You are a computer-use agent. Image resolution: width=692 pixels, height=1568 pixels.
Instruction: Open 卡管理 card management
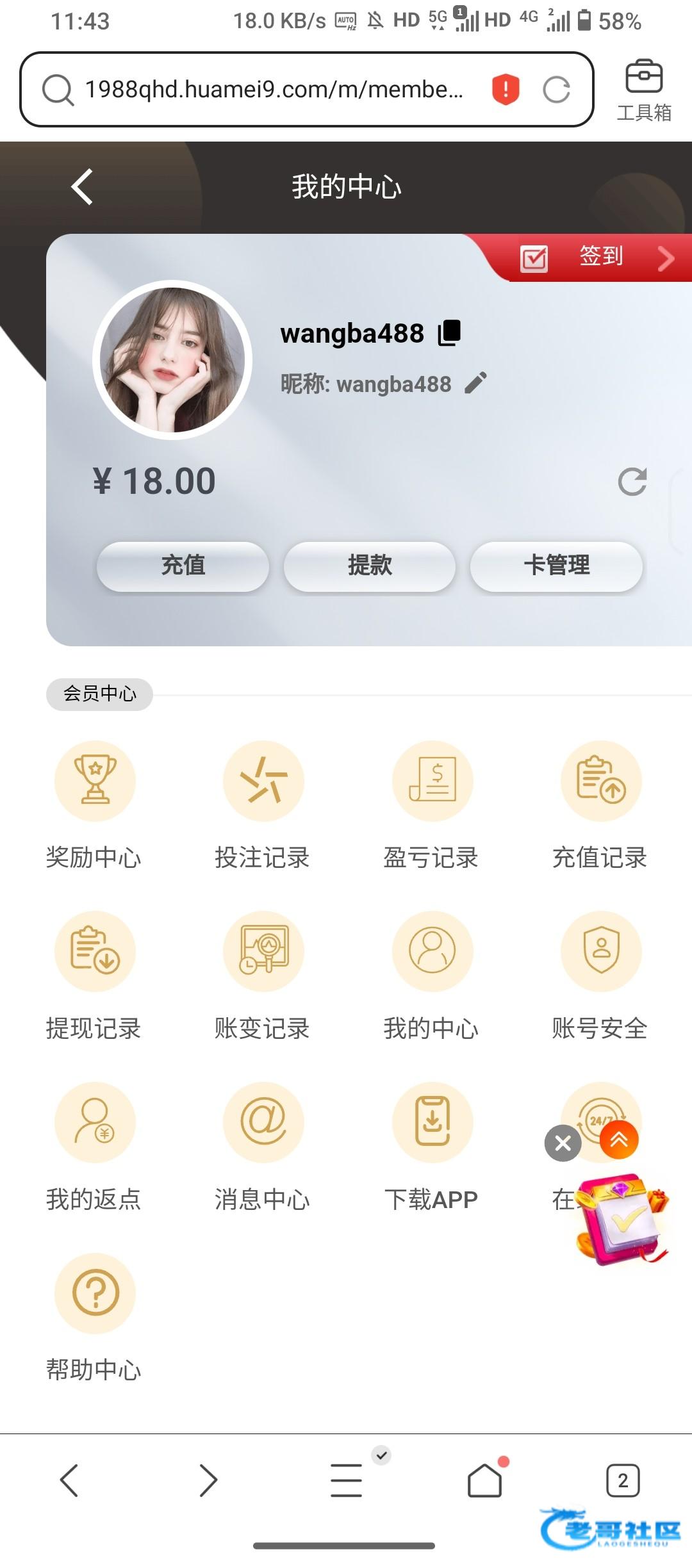point(556,566)
